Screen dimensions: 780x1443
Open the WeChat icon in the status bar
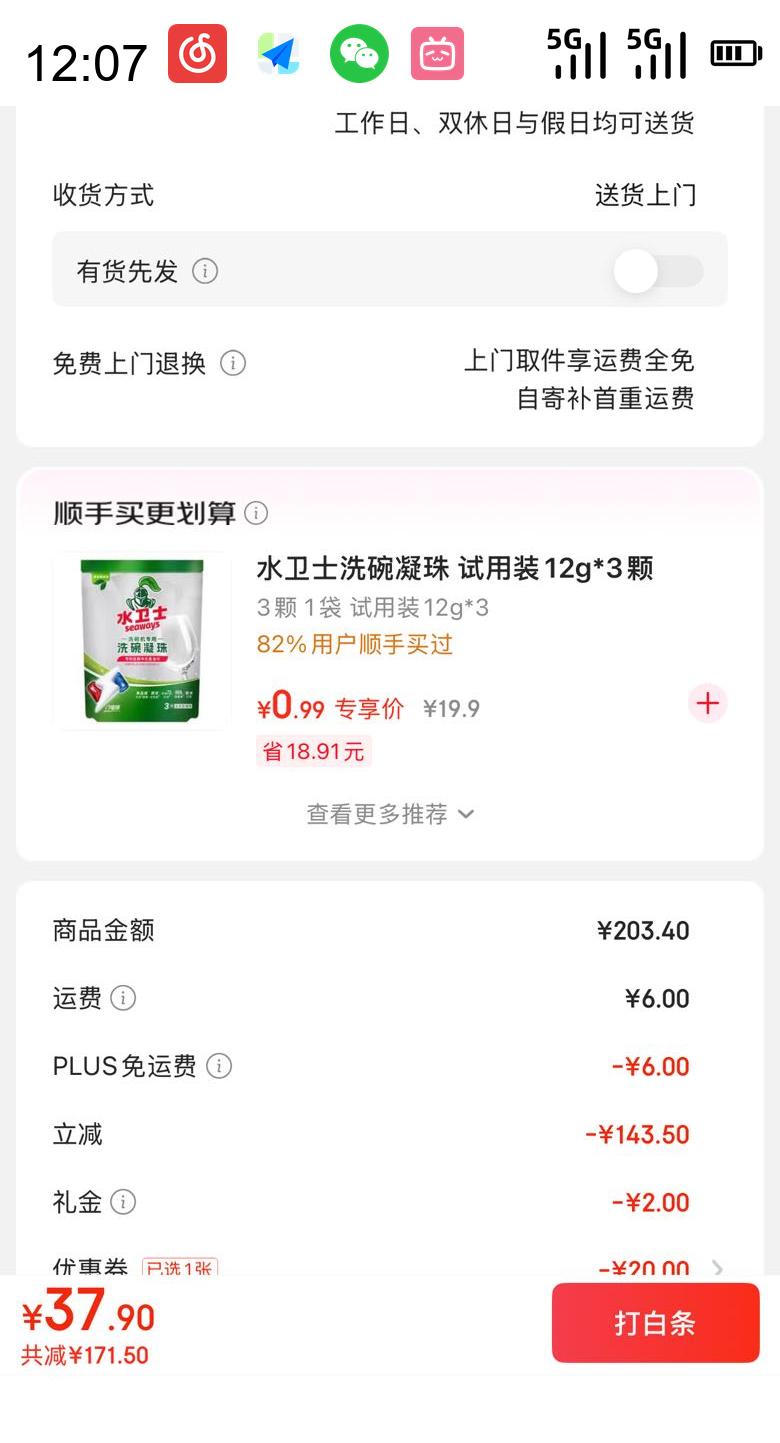[358, 54]
